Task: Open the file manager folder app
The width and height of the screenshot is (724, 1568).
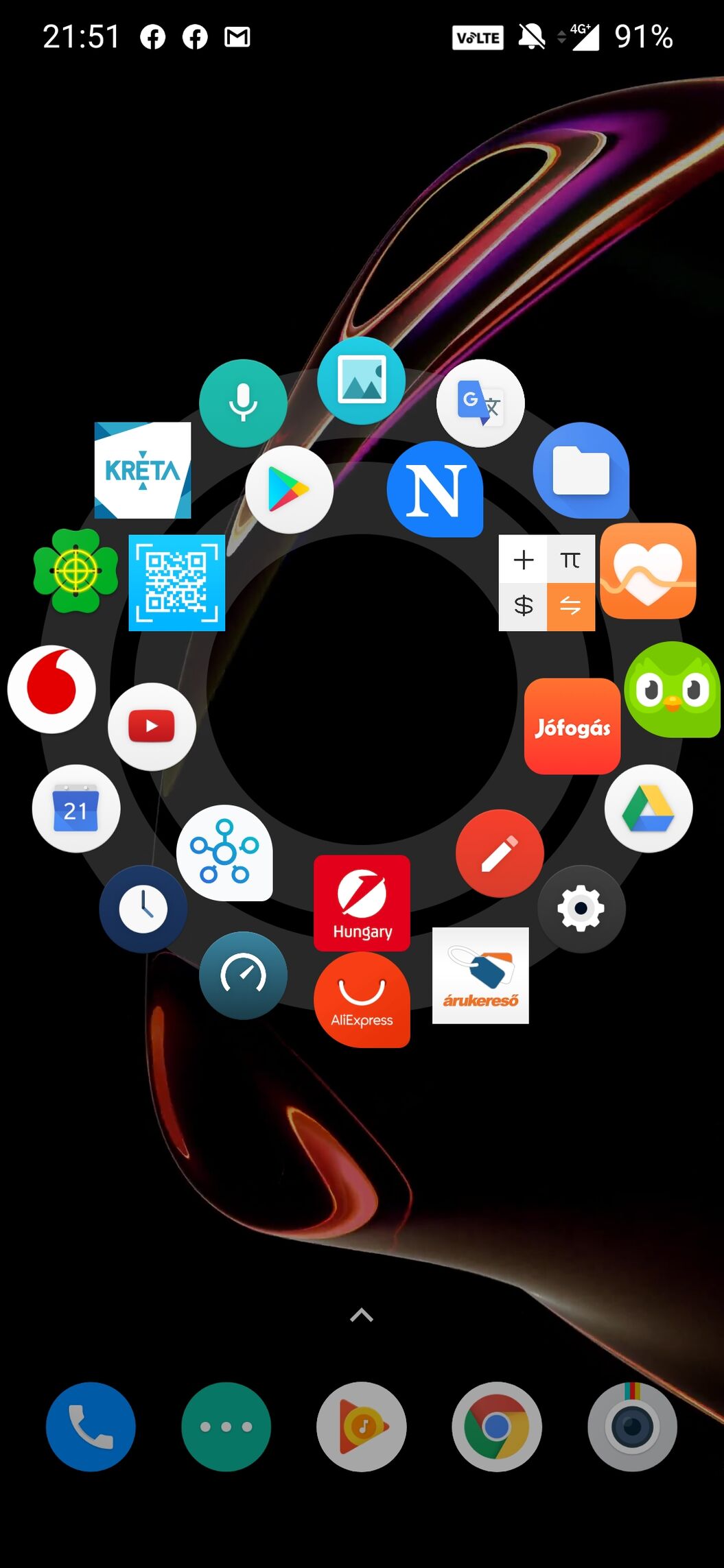Action: click(581, 470)
